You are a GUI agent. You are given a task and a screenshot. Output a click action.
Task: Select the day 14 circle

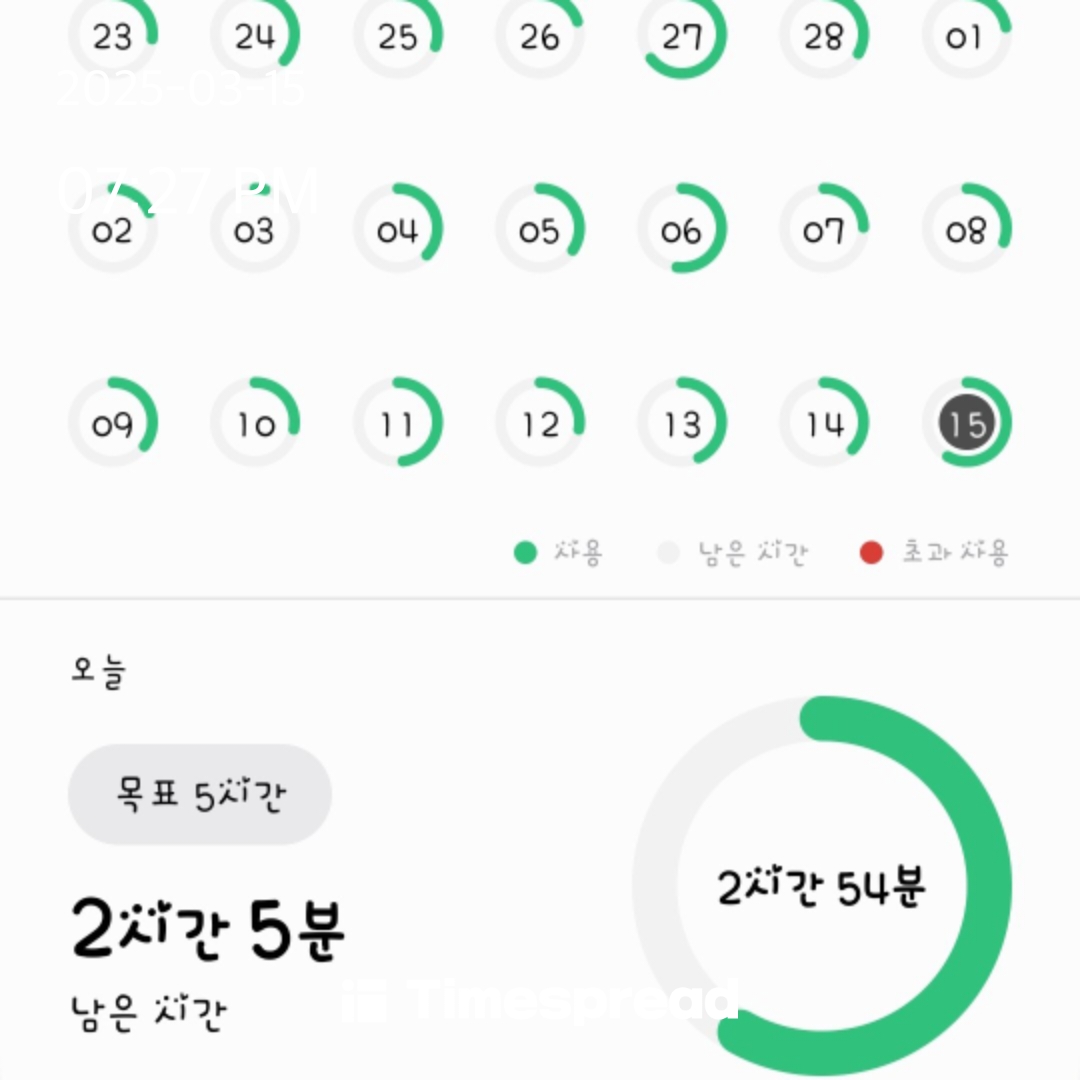pyautogui.click(x=824, y=423)
